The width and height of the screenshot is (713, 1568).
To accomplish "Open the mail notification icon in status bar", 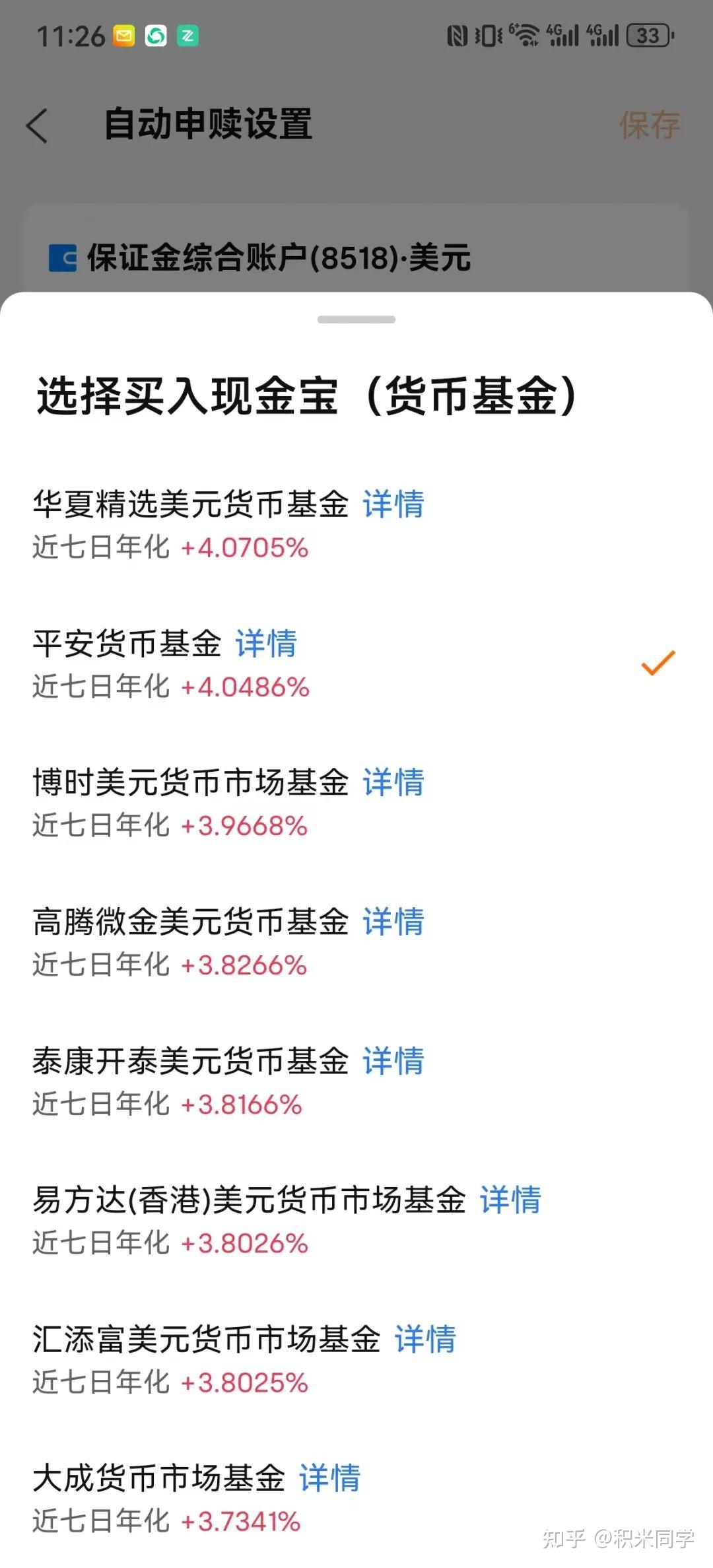I will (124, 36).
